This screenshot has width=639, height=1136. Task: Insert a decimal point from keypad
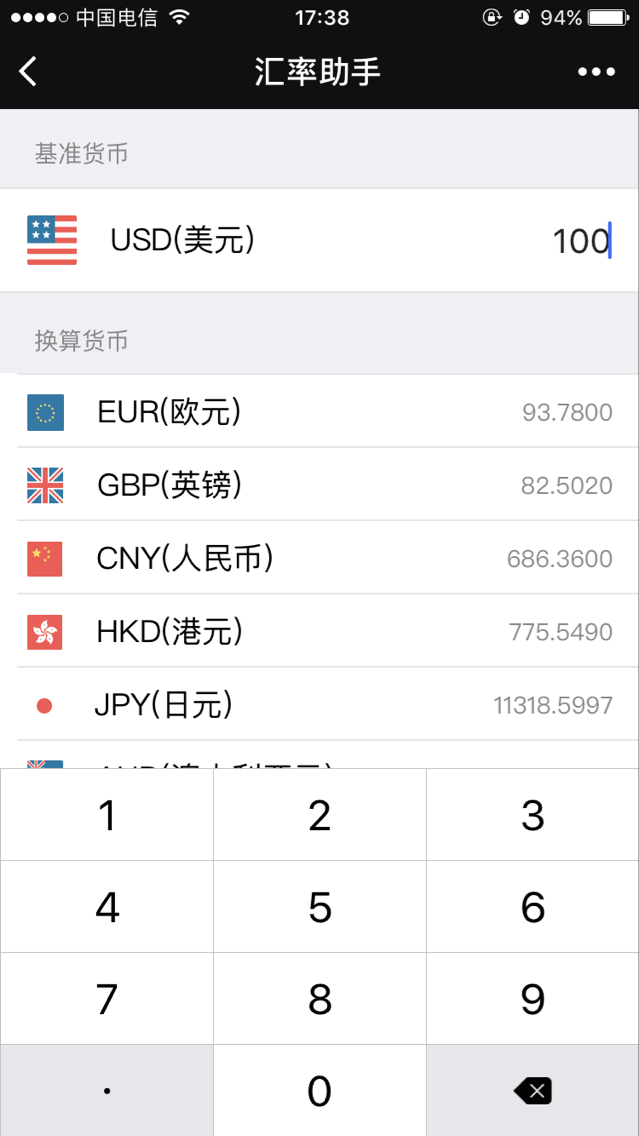pyautogui.click(x=106, y=1090)
